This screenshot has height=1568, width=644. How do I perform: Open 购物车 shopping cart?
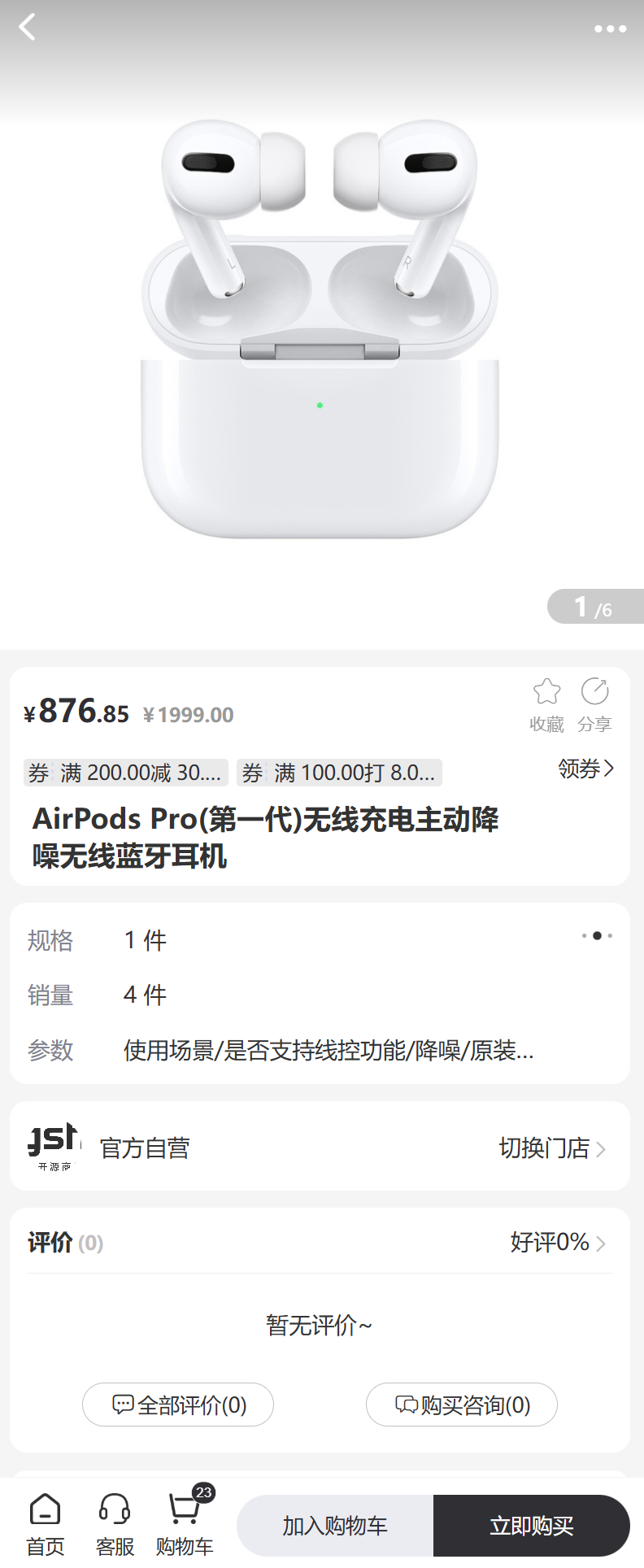185,1524
